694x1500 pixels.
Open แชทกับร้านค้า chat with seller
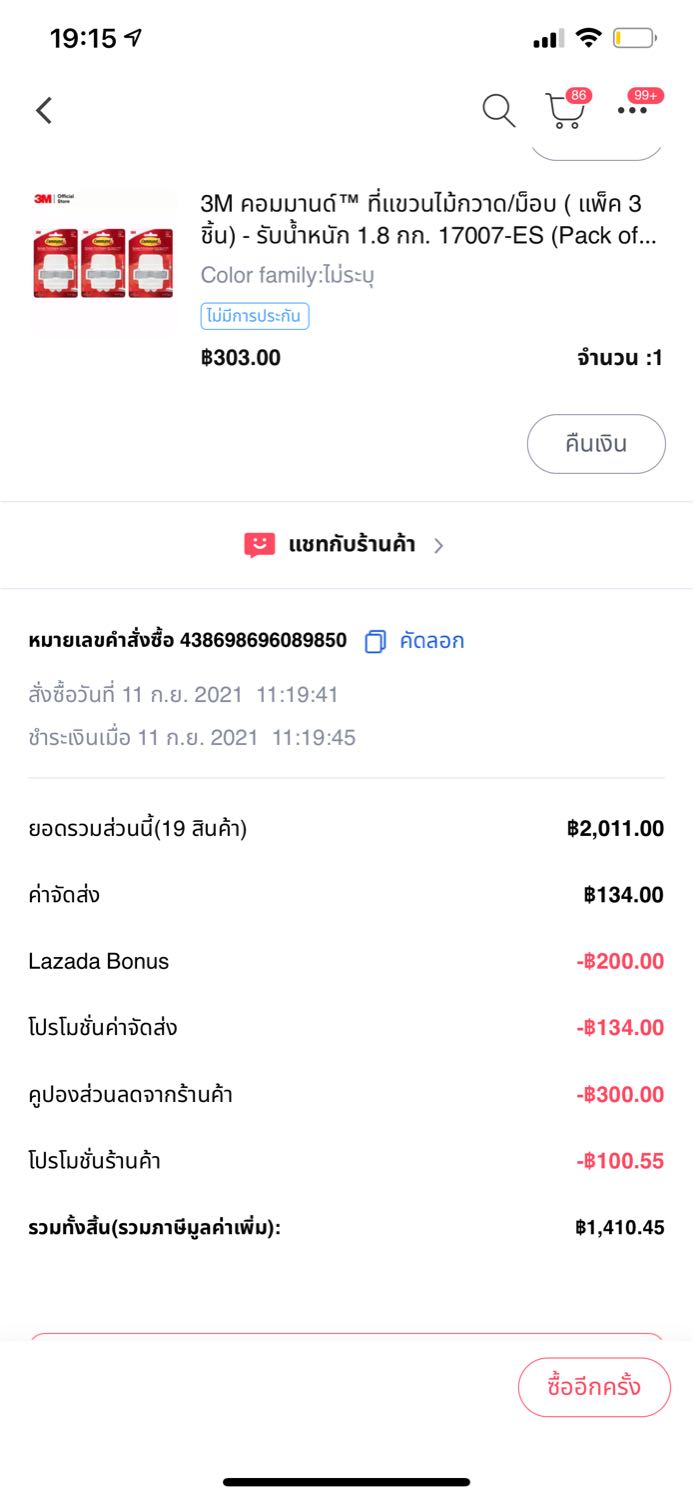[346, 545]
